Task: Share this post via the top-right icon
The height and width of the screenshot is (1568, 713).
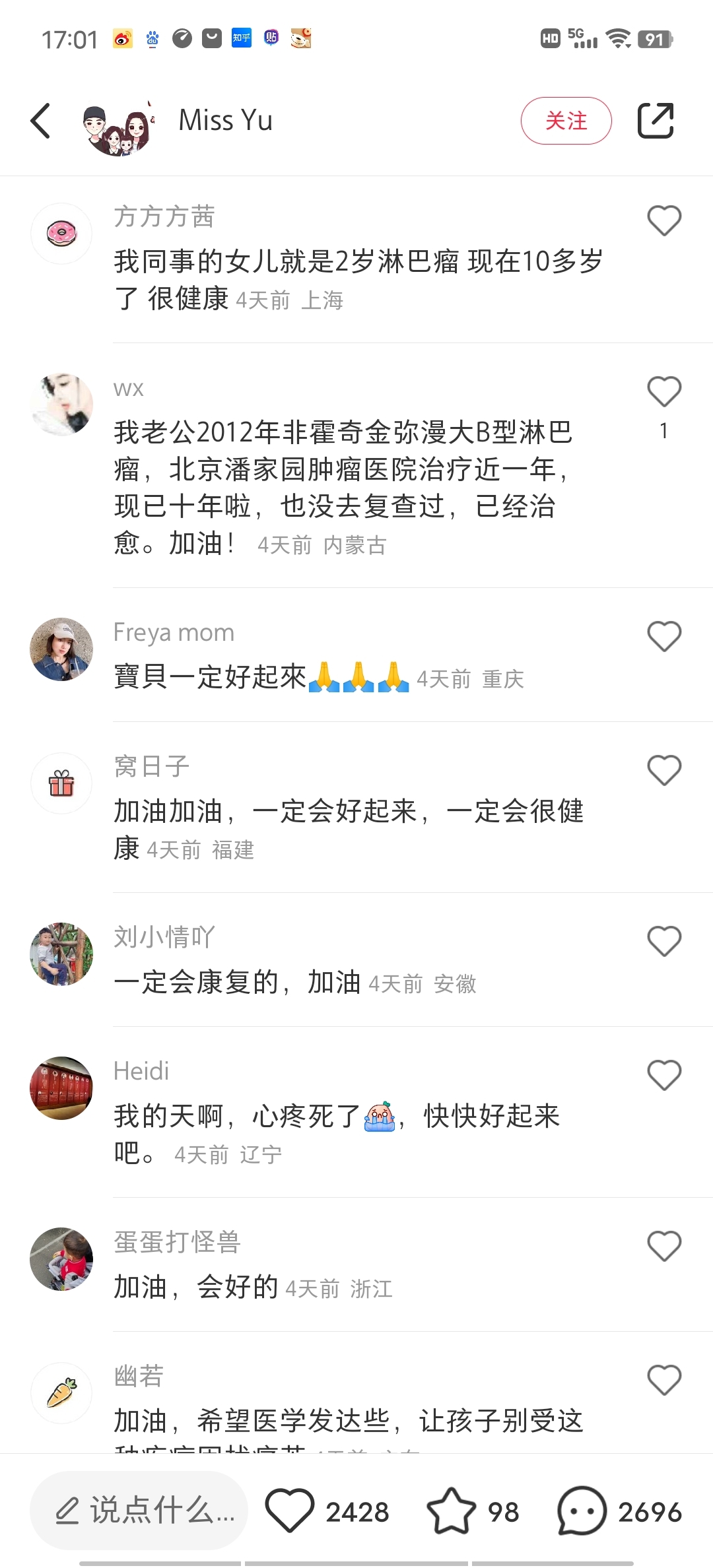Action: click(656, 121)
